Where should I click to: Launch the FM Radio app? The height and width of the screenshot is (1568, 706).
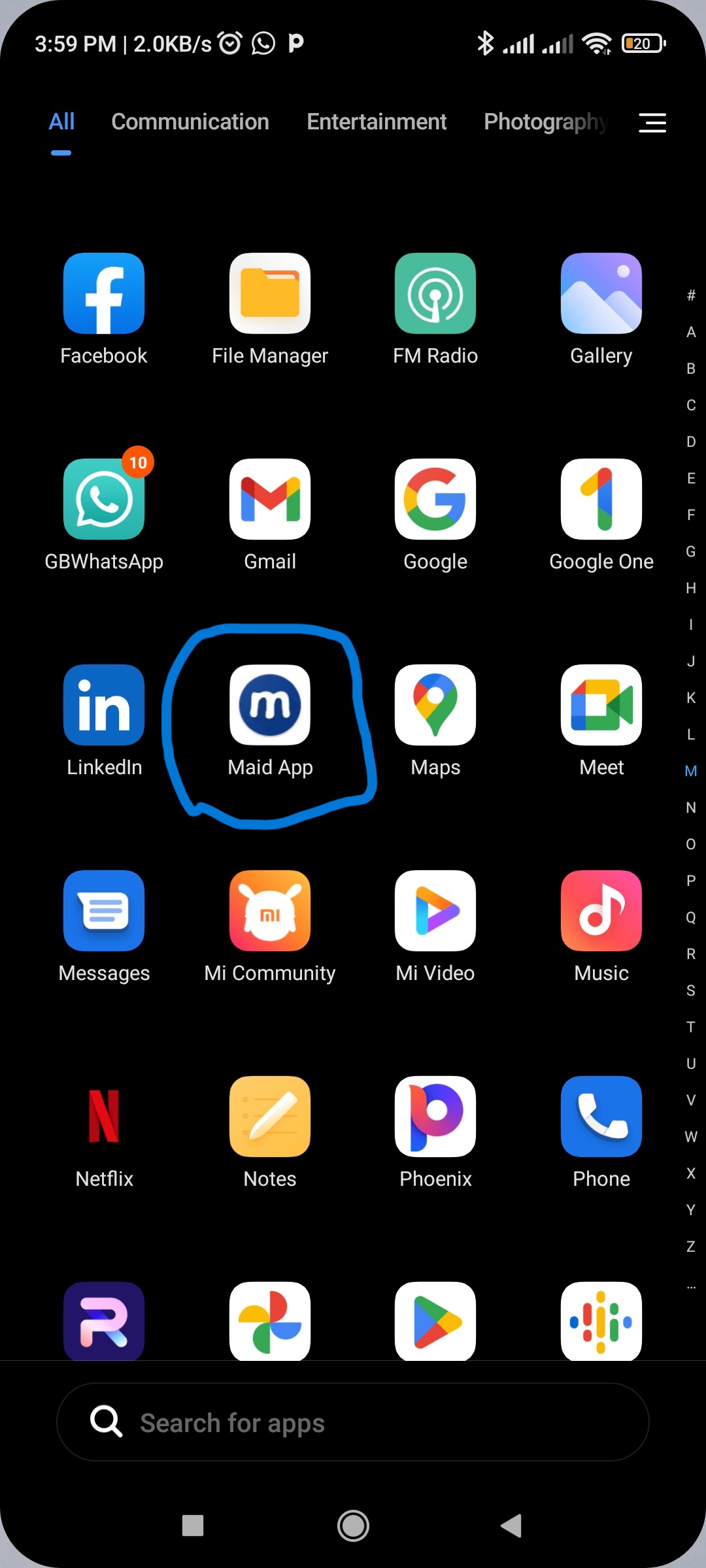(435, 294)
